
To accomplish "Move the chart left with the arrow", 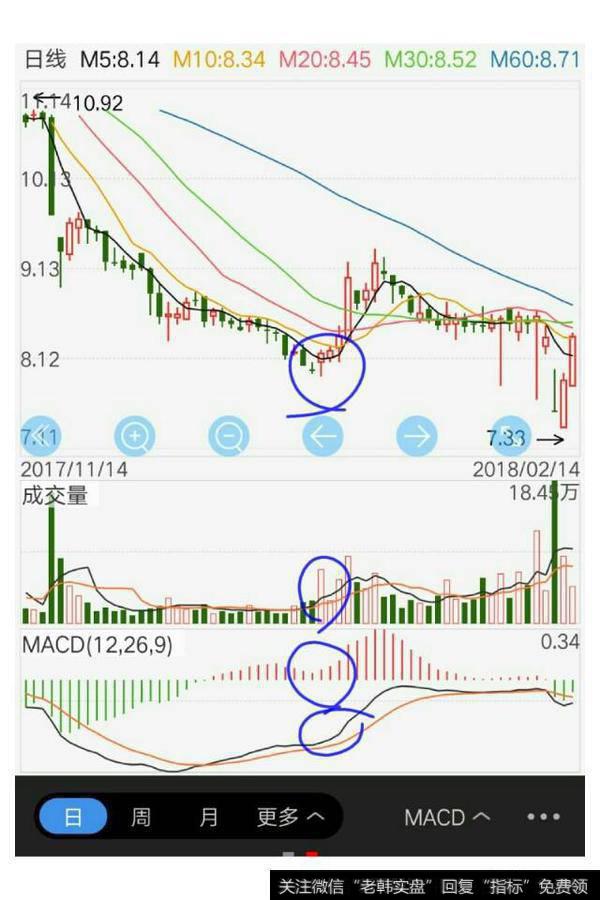I will click(323, 436).
